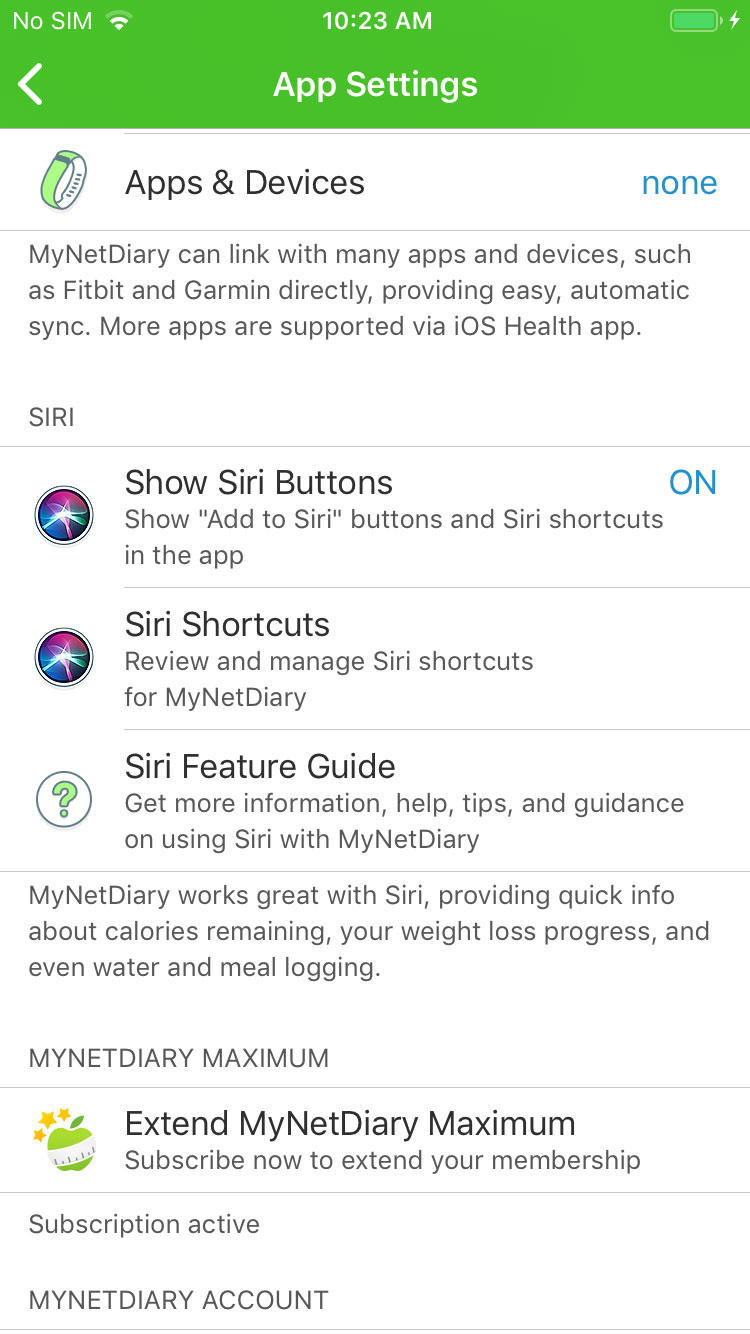
Task: Open Apps & Devices settings
Action: coord(375,182)
